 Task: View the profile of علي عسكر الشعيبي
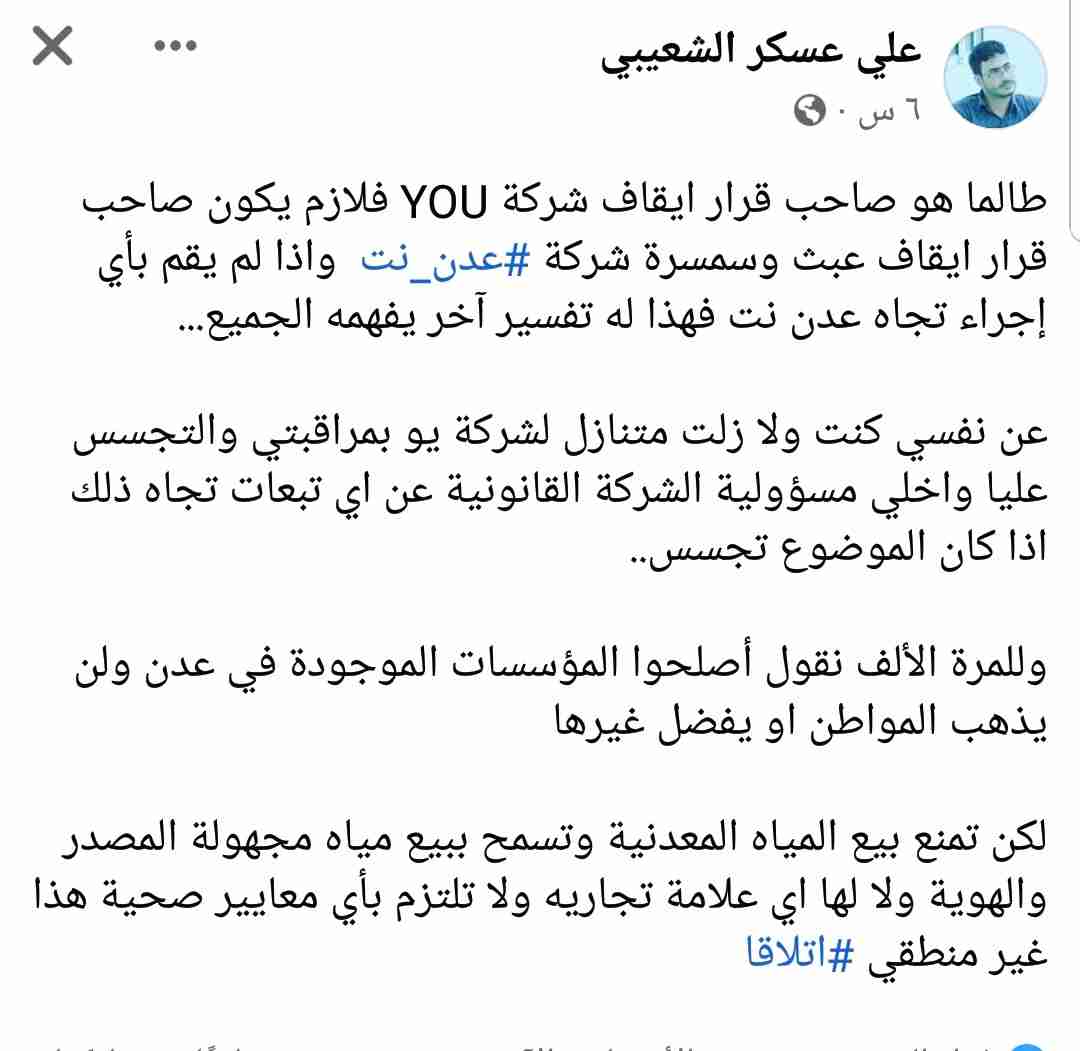(761, 54)
